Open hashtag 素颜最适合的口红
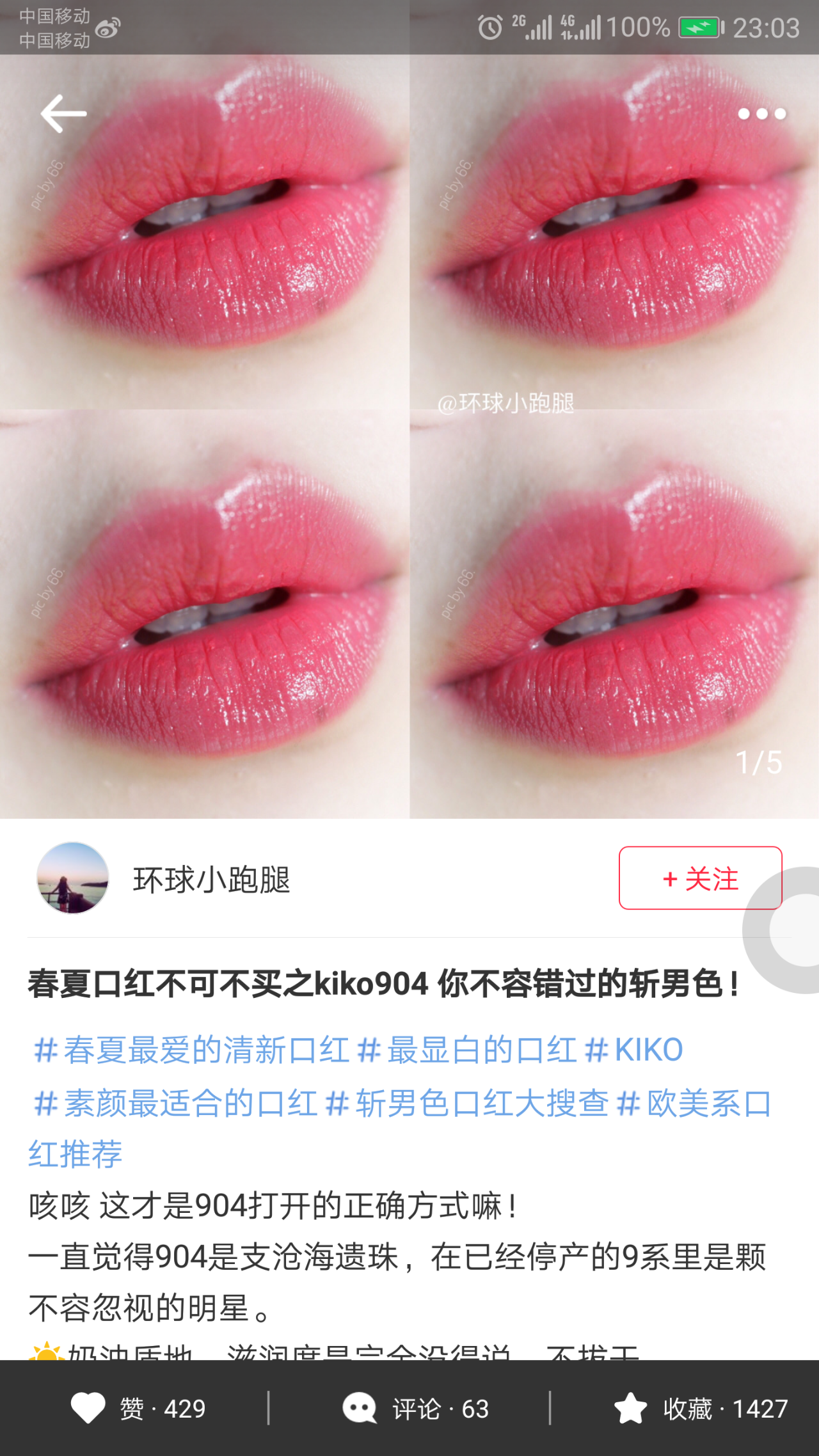 click(175, 1104)
